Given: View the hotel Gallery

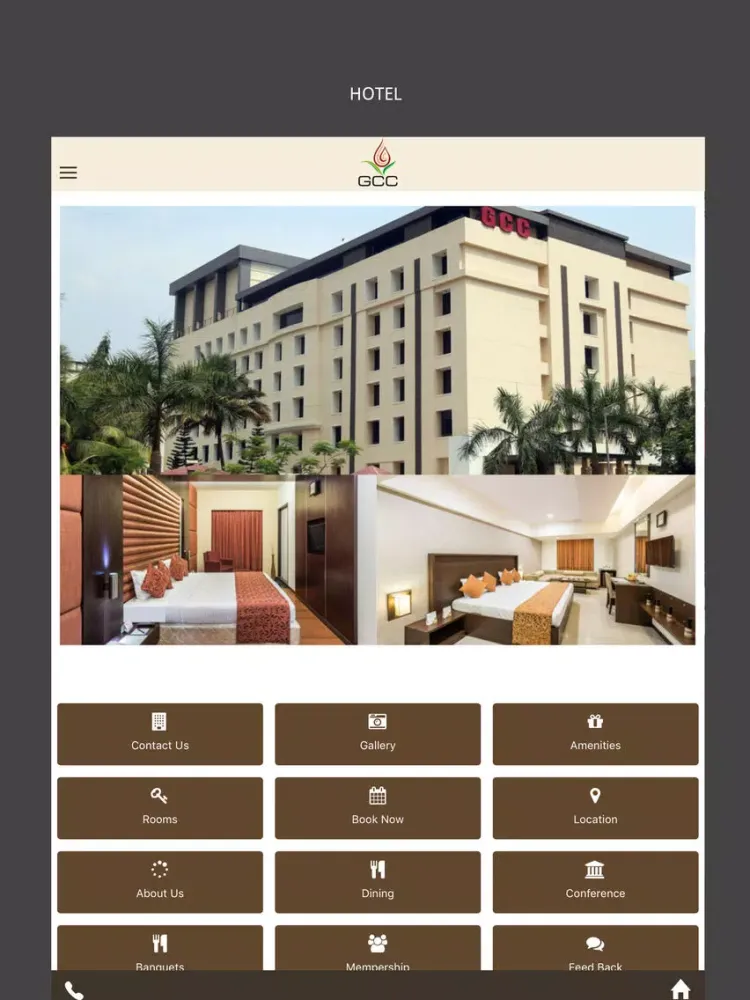Looking at the screenshot, I should point(377,734).
